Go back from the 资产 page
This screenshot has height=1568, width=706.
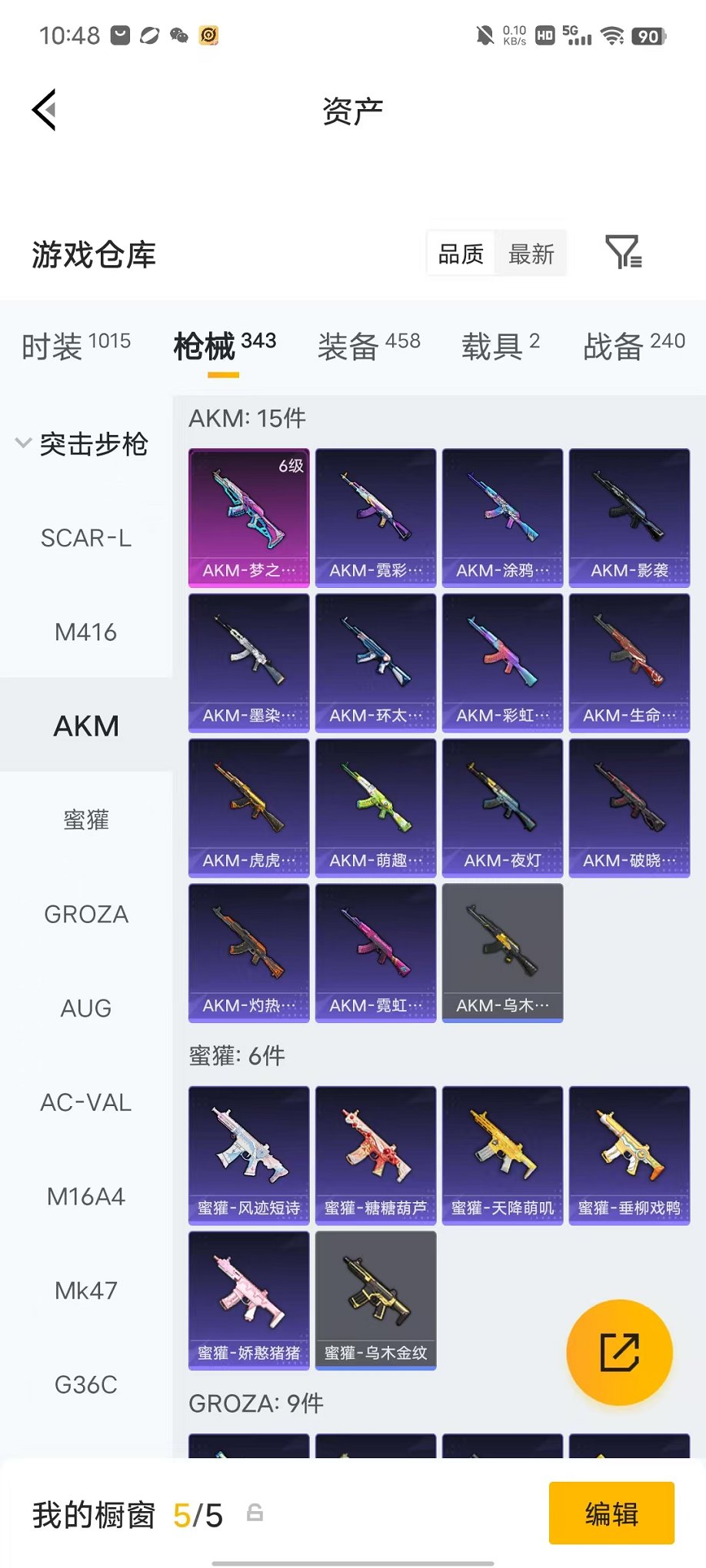(45, 111)
